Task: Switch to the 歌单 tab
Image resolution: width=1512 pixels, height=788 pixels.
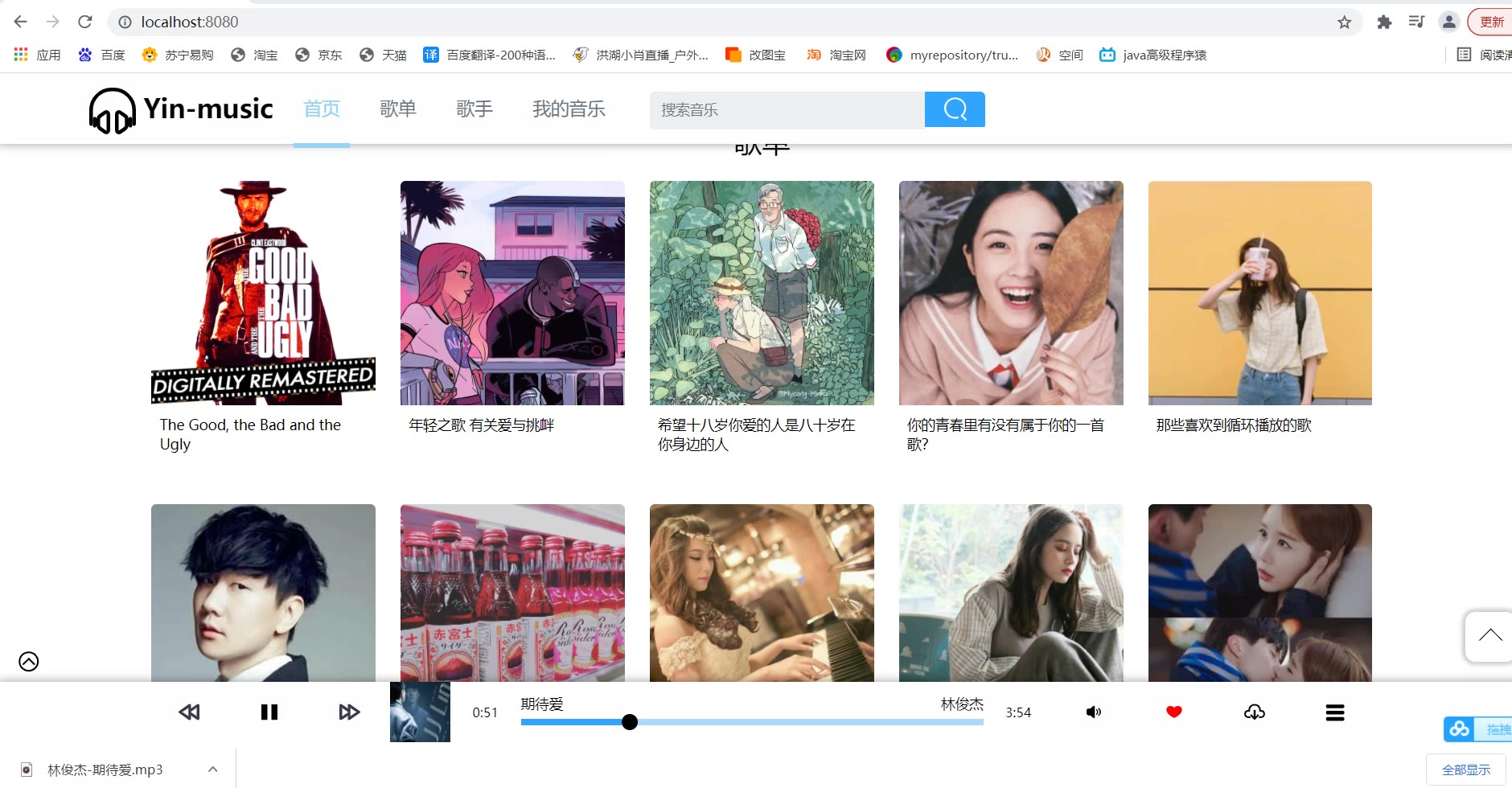Action: 397,109
